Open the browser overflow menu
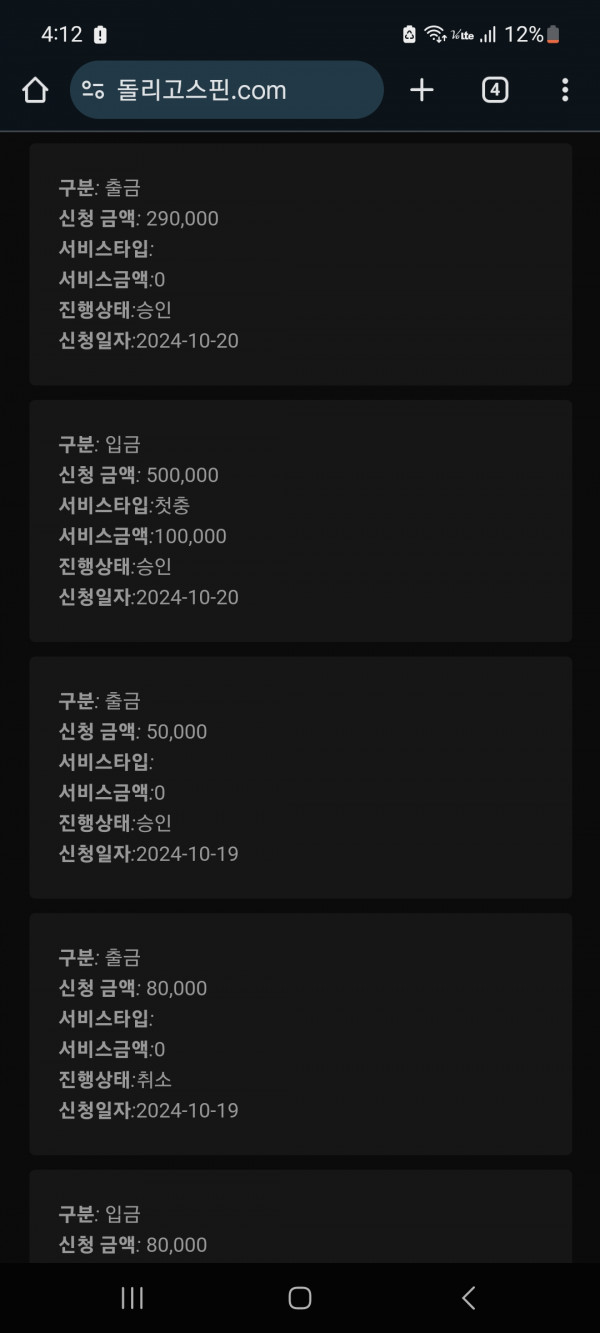 [565, 90]
